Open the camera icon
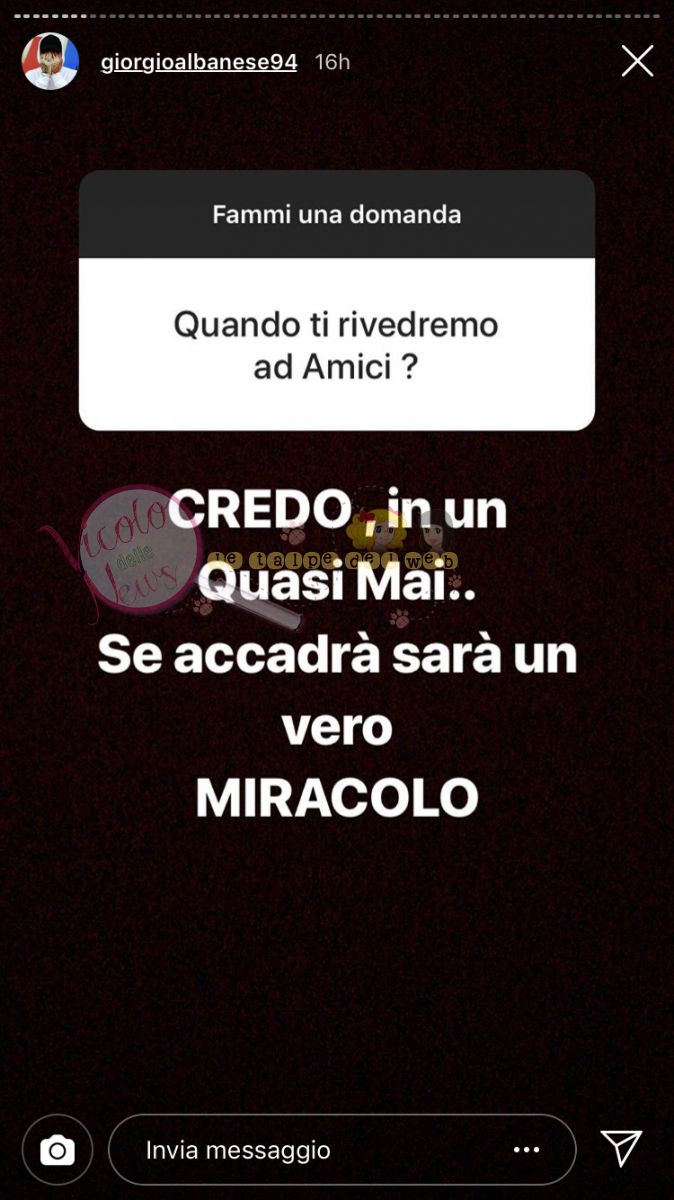The height and width of the screenshot is (1200, 674). coord(57,1150)
